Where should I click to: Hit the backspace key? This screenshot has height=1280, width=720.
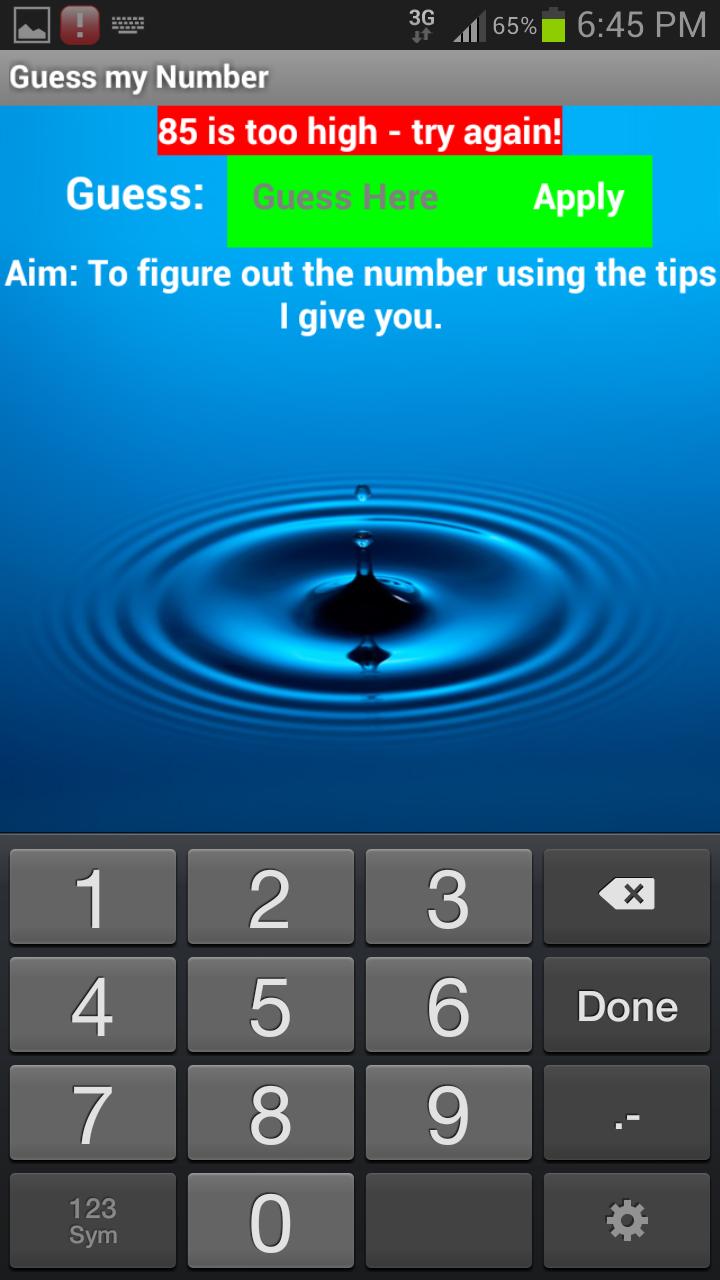627,896
